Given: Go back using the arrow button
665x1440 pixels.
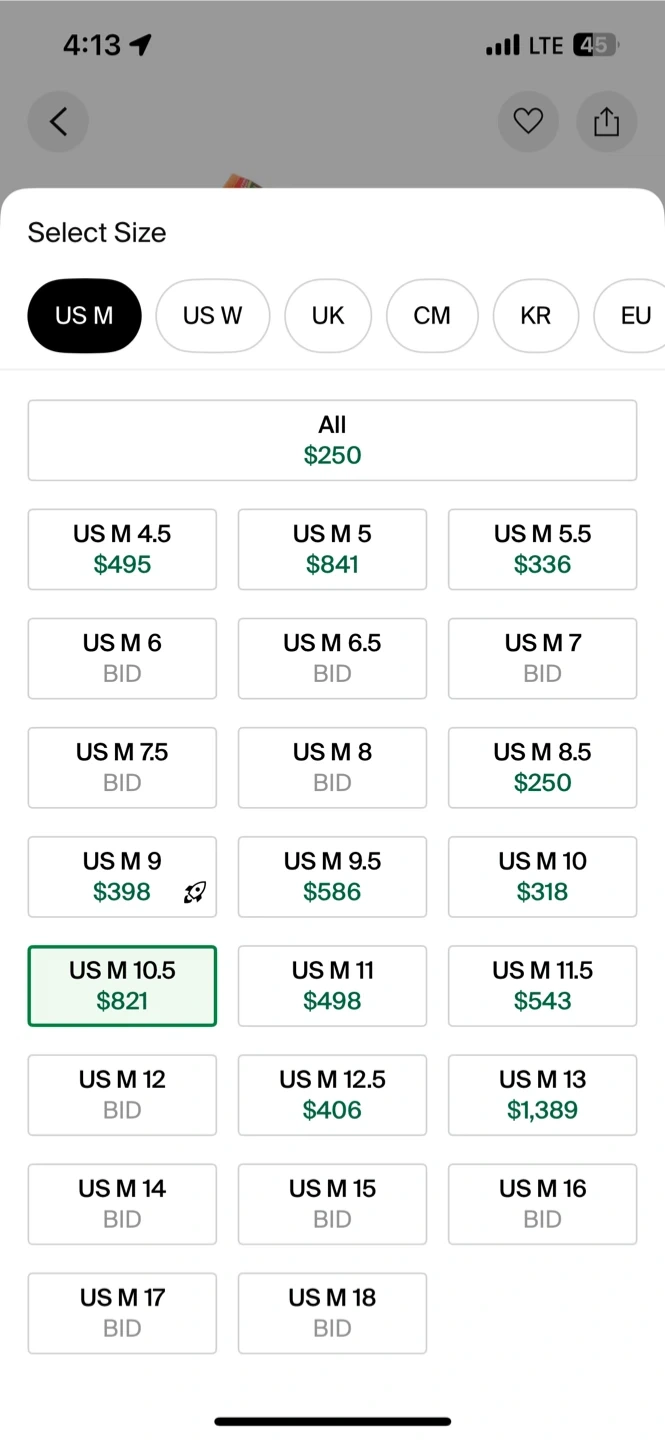Looking at the screenshot, I should click(x=58, y=122).
